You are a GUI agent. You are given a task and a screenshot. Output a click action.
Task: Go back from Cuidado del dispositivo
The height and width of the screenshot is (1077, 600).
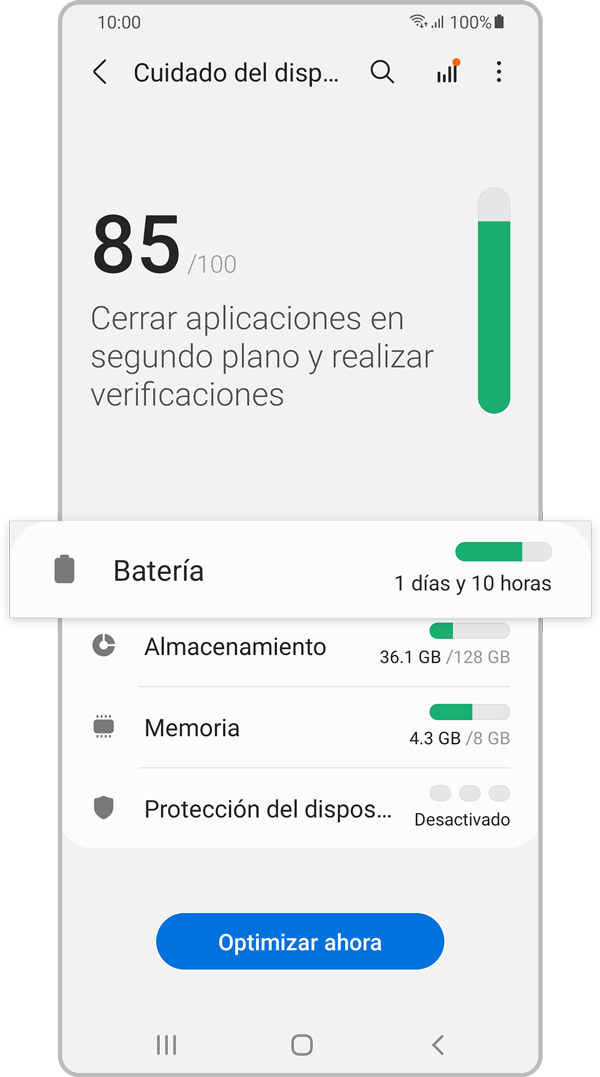point(99,72)
